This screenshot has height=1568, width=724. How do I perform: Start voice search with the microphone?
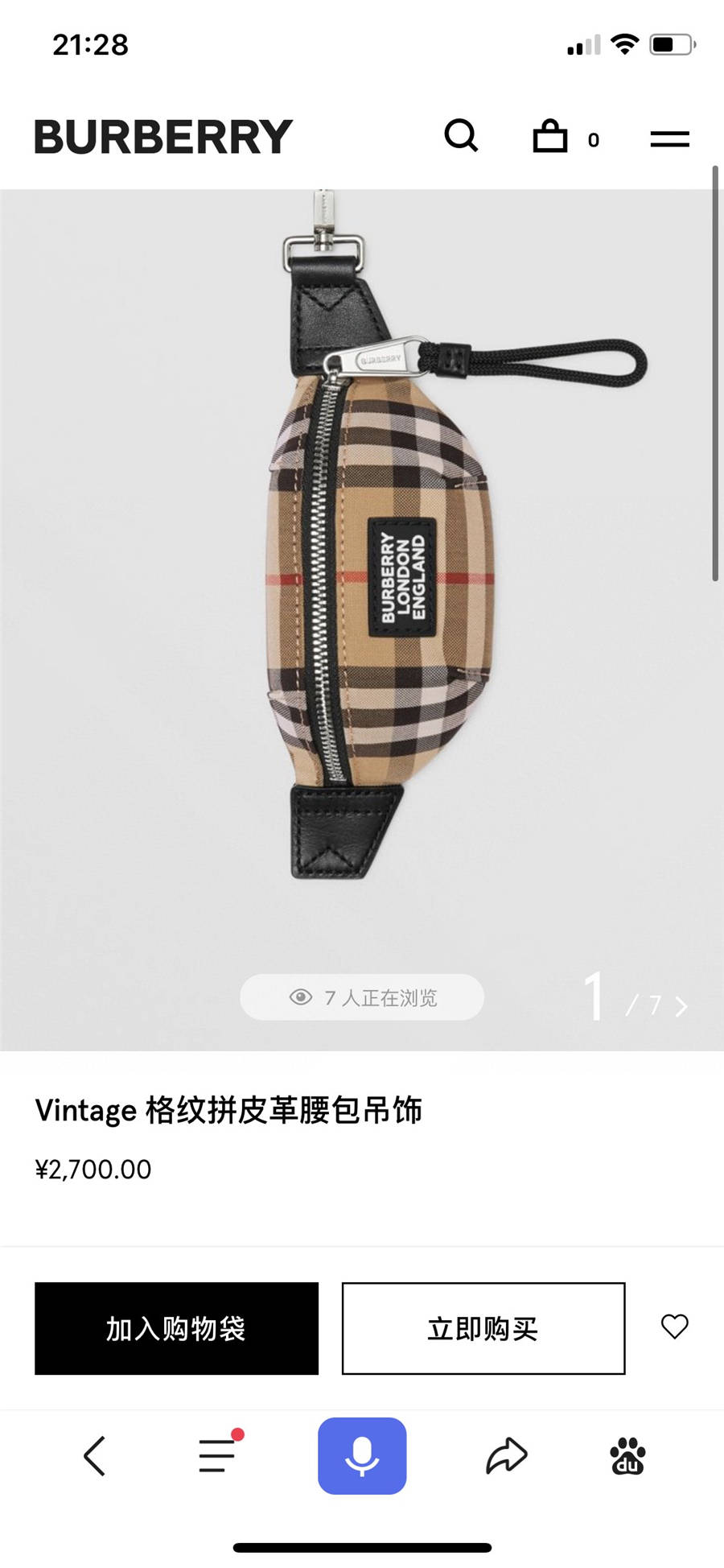pos(362,1455)
